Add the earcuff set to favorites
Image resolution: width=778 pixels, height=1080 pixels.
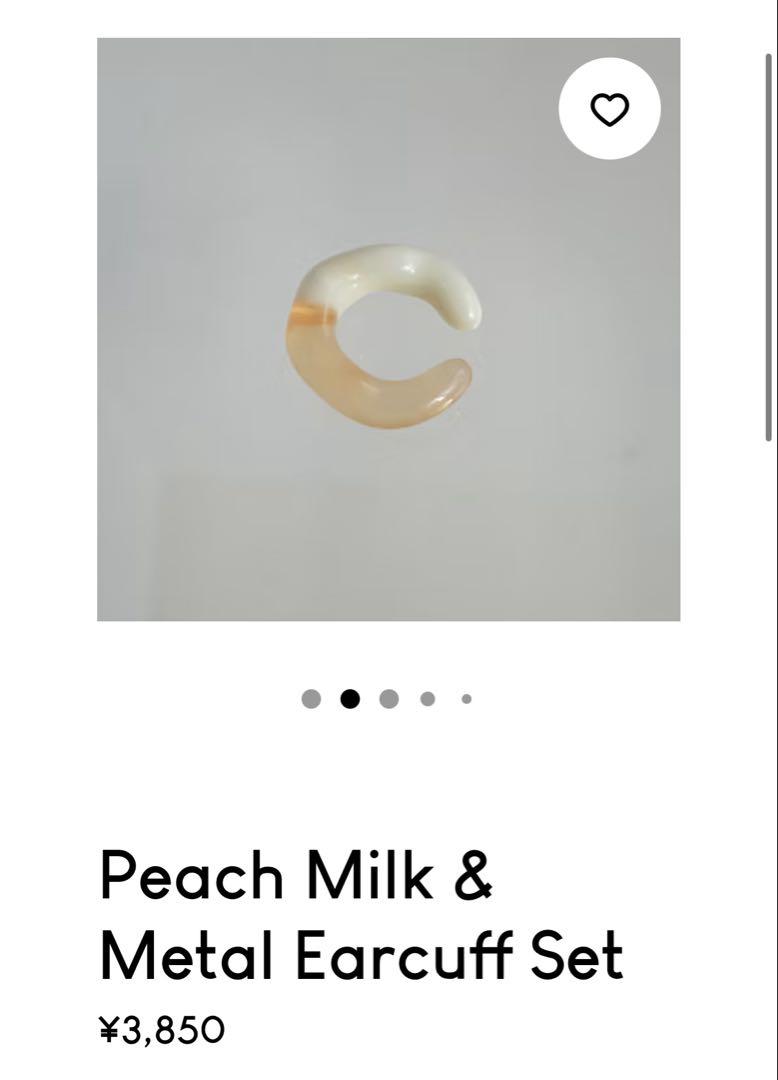609,109
